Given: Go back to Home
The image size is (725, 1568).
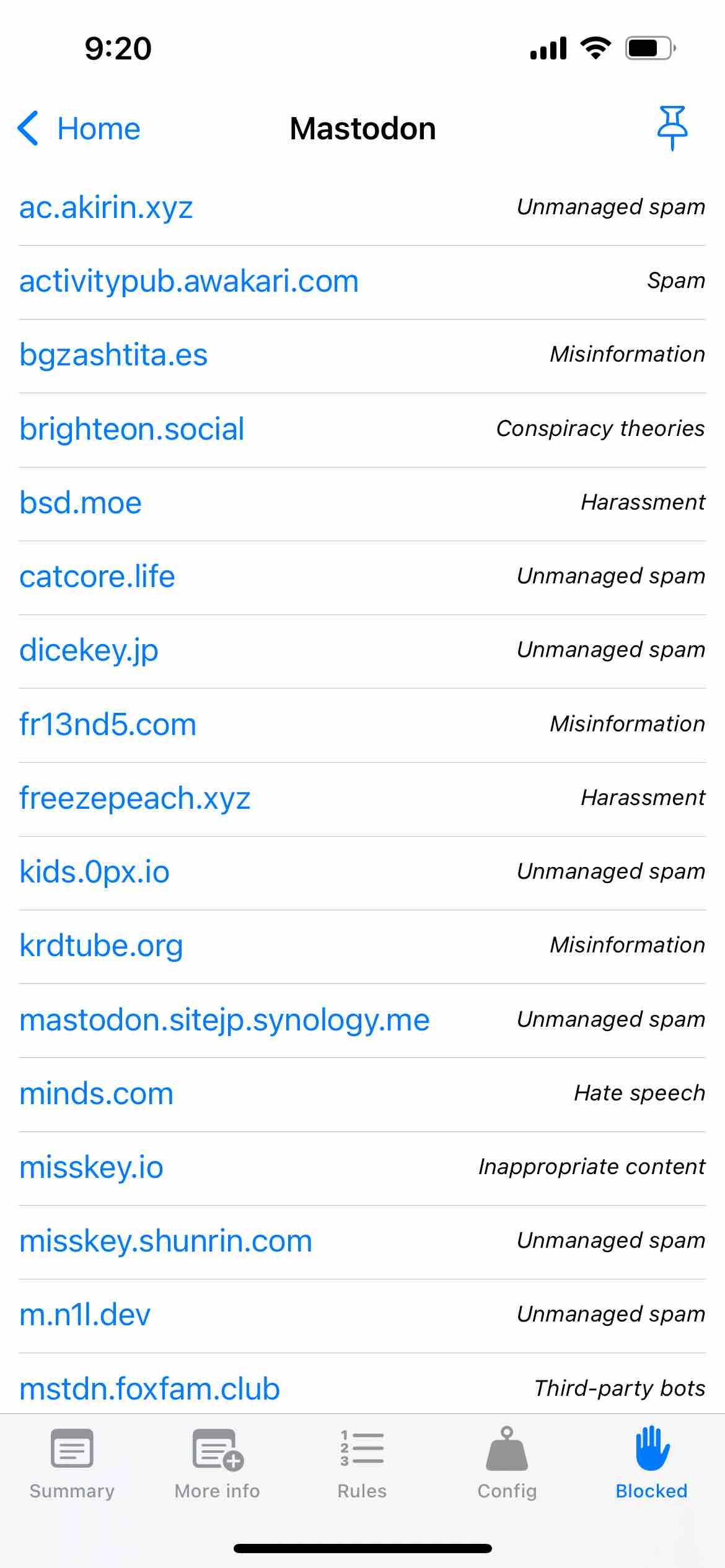Looking at the screenshot, I should (x=79, y=129).
